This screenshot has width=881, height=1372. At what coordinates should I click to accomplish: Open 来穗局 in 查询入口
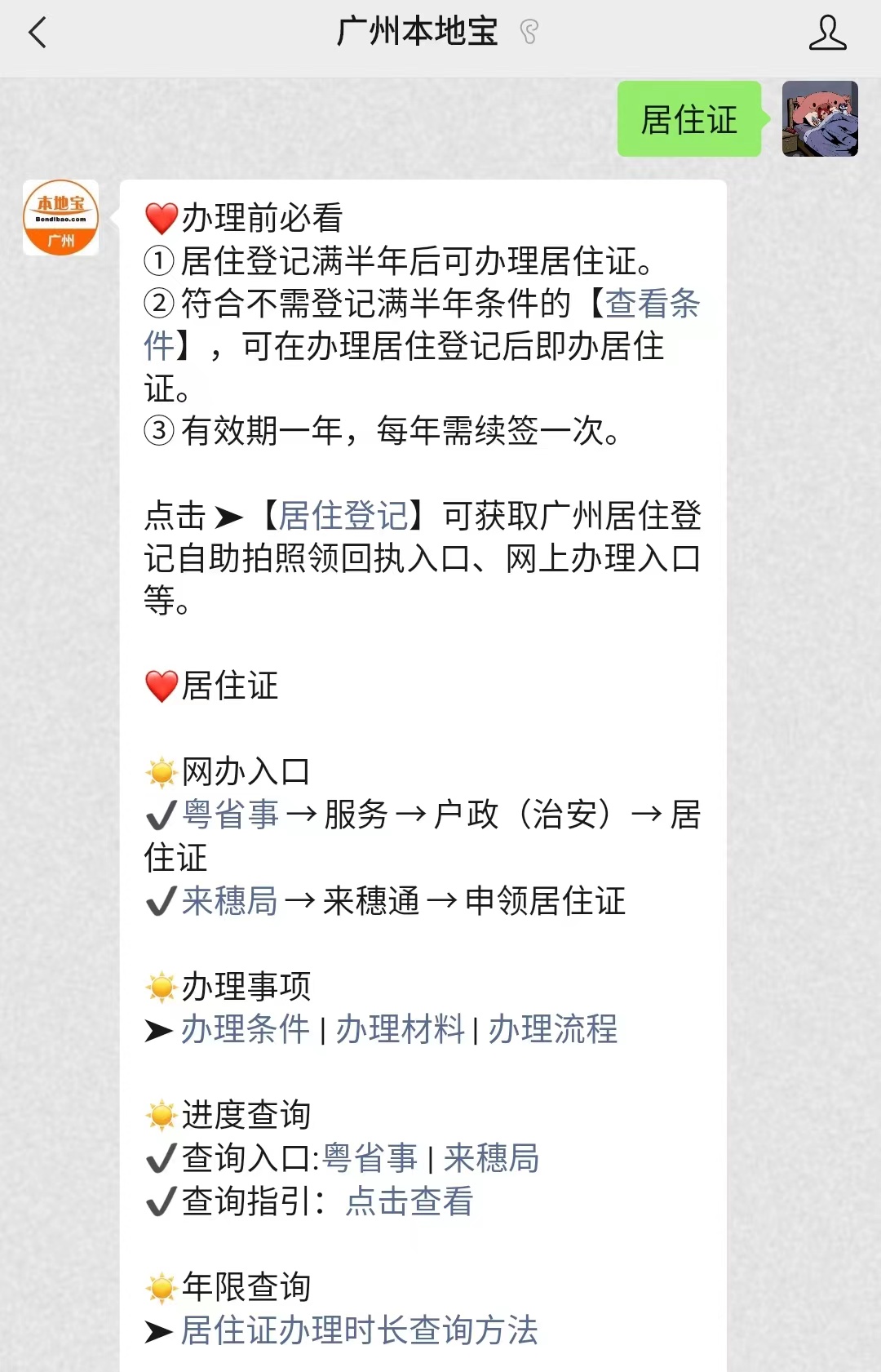(x=491, y=1158)
